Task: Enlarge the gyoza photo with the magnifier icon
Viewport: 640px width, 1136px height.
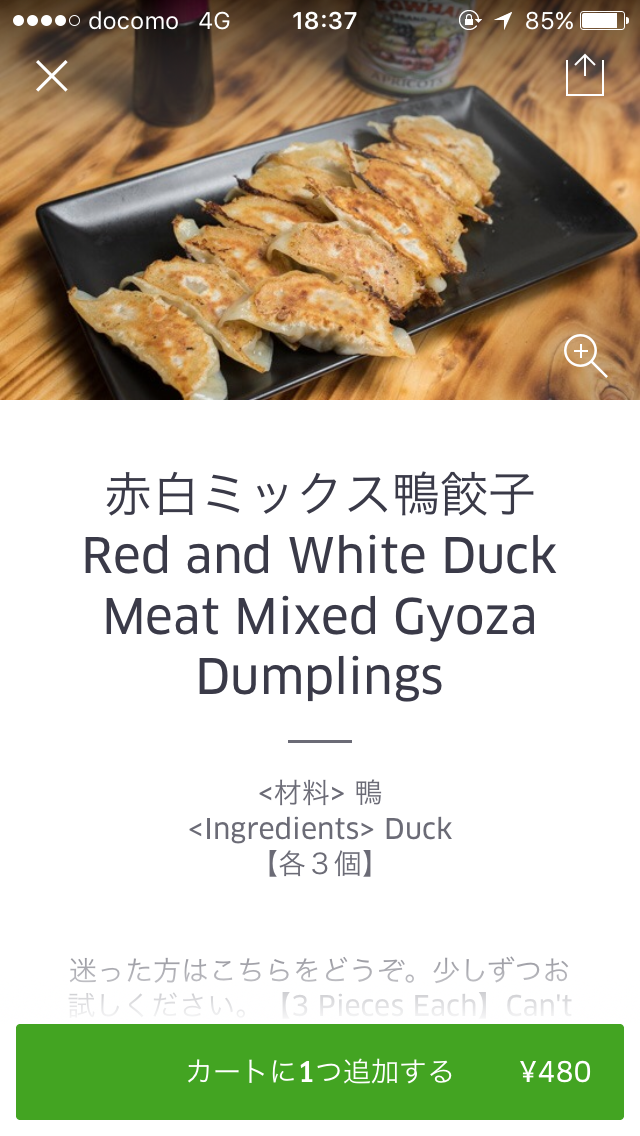Action: click(585, 356)
